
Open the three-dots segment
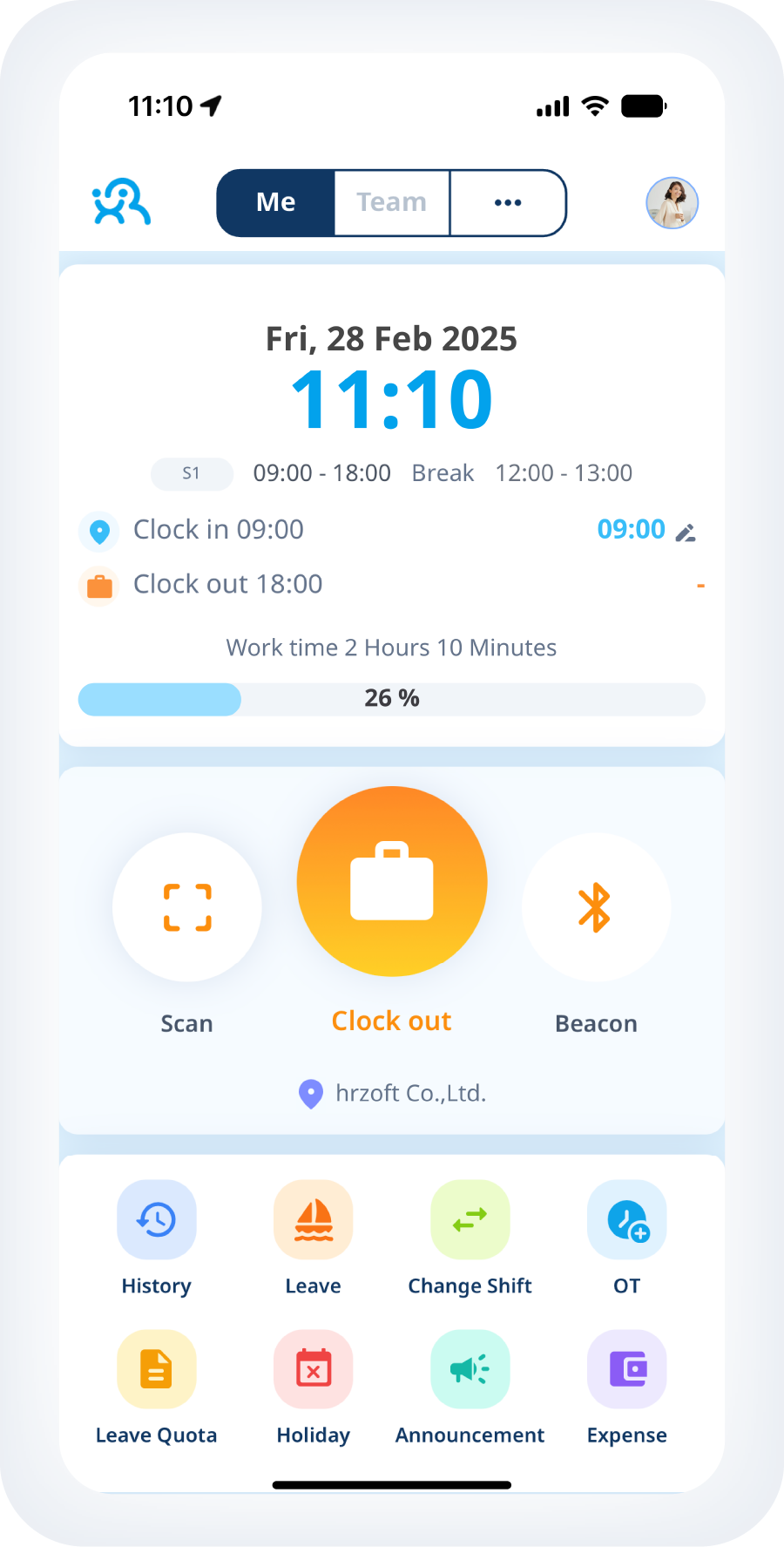508,202
